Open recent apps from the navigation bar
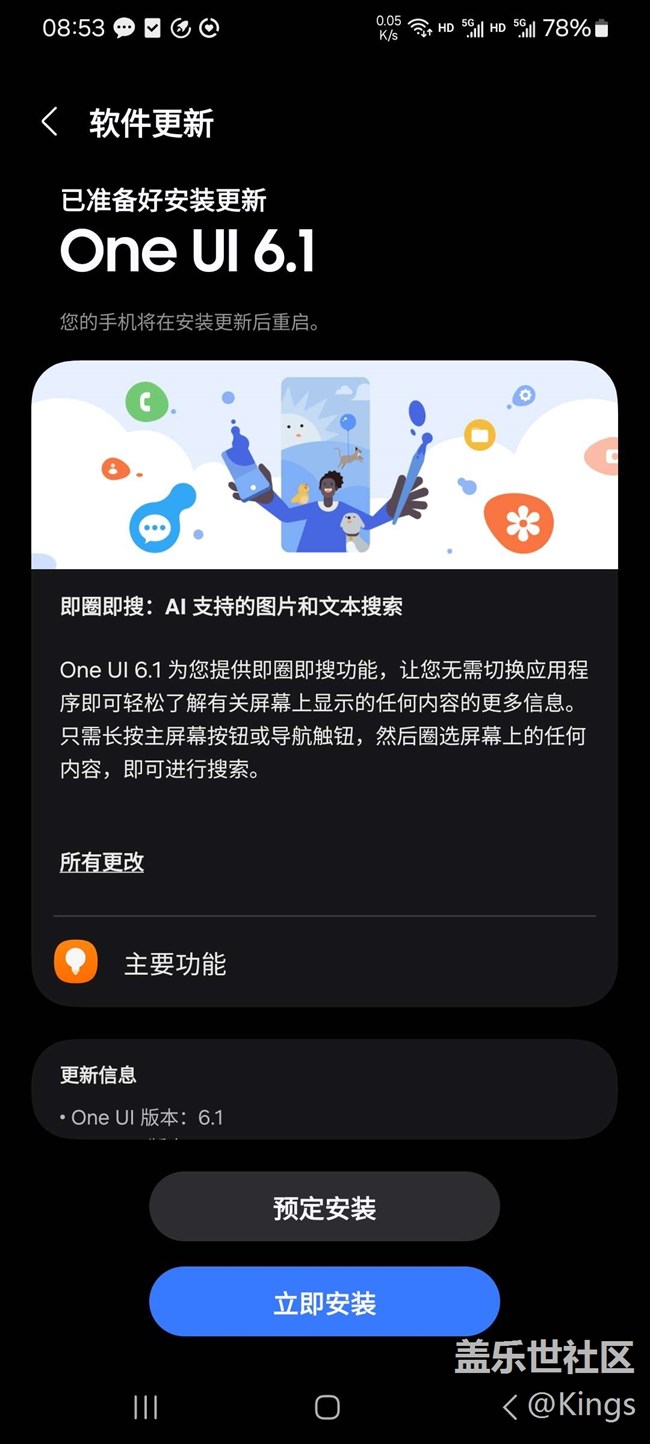650x1444 pixels. coord(146,1408)
